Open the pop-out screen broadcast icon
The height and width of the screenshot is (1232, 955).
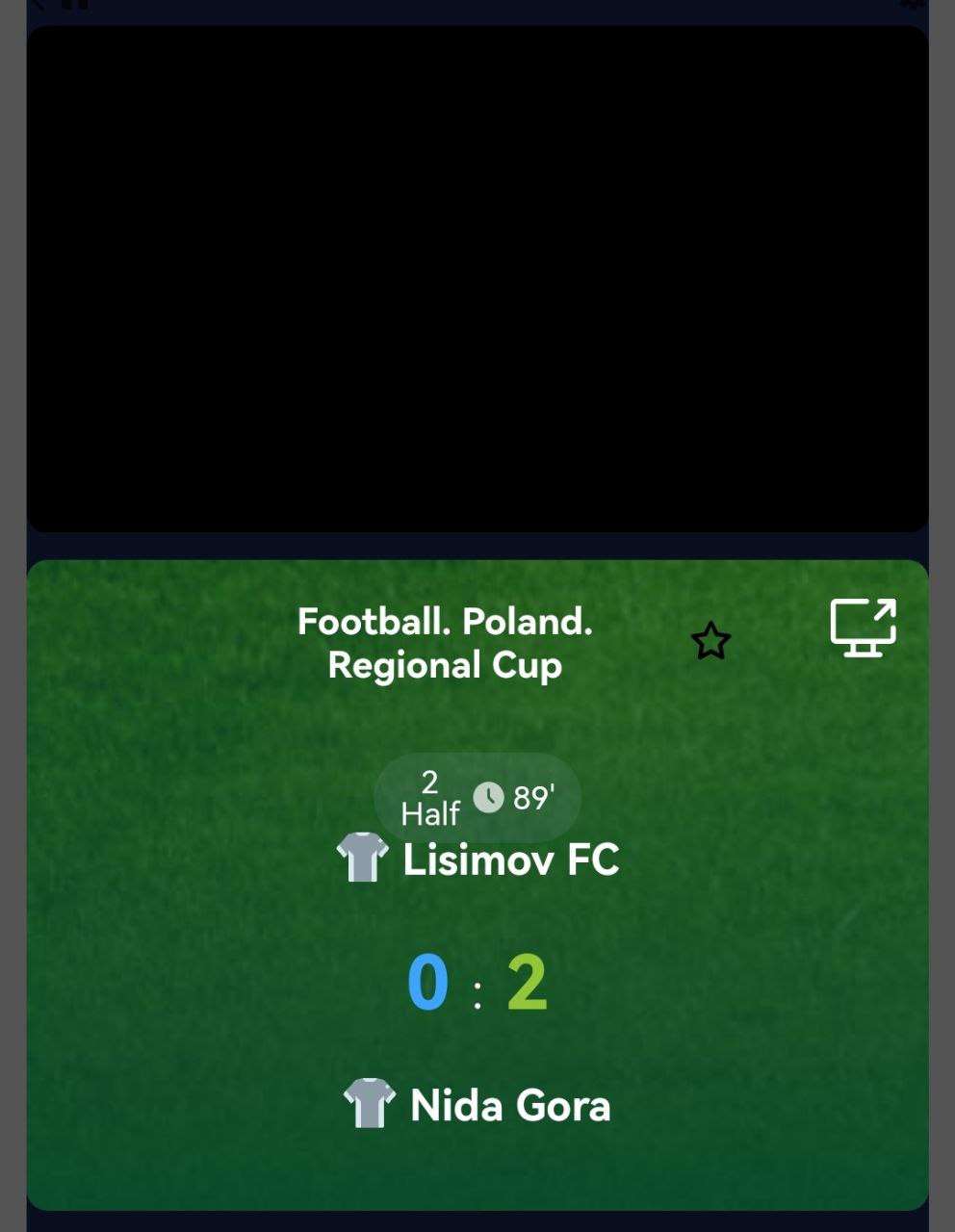pos(863,628)
